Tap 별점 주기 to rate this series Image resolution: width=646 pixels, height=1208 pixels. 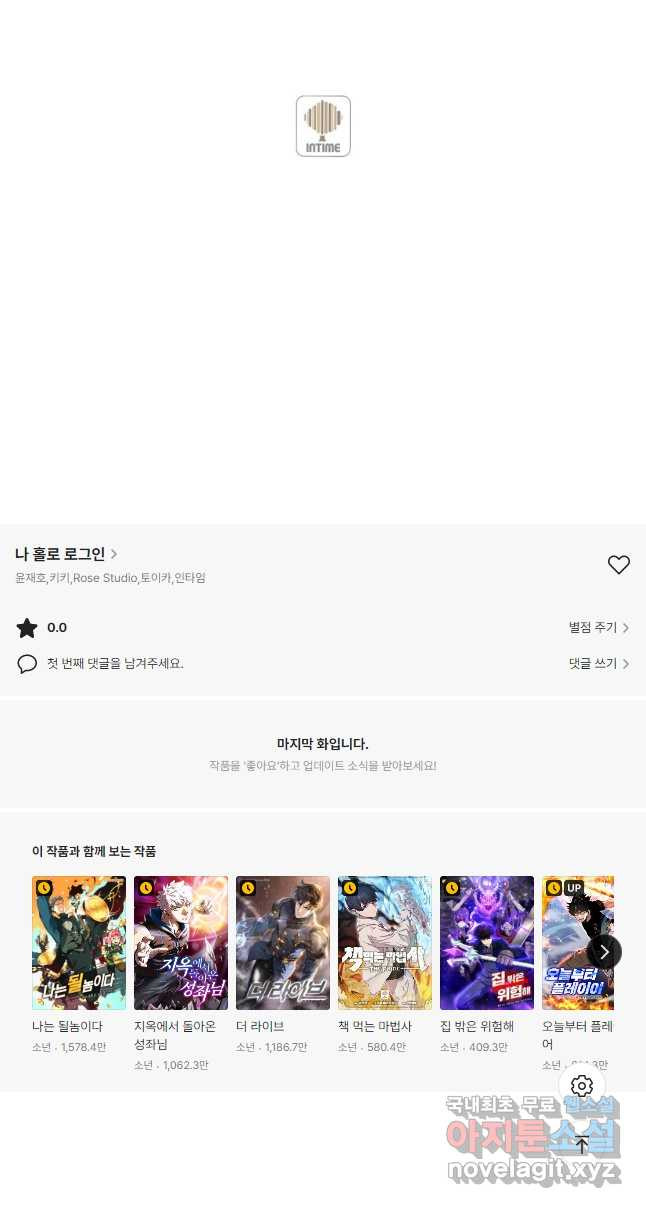(598, 628)
